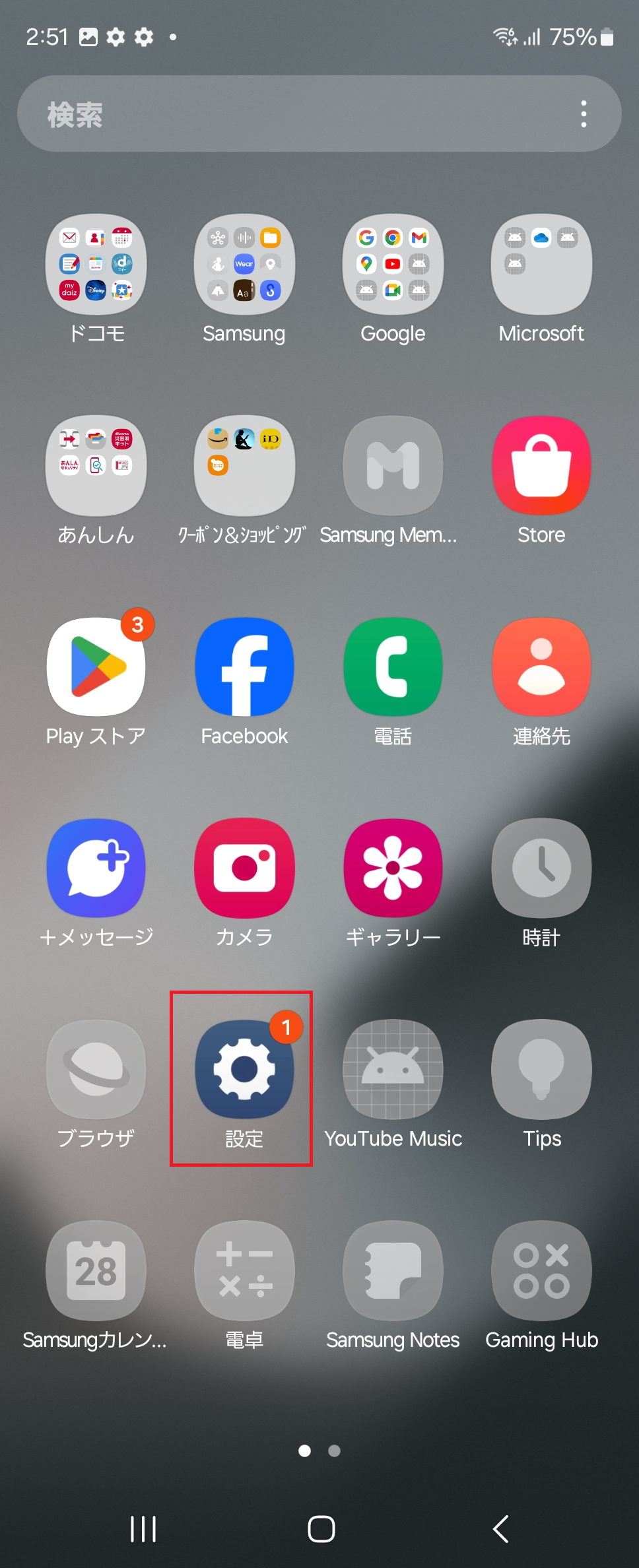This screenshot has width=639, height=1568.
Task: Go to the home screen
Action: coord(321,1528)
